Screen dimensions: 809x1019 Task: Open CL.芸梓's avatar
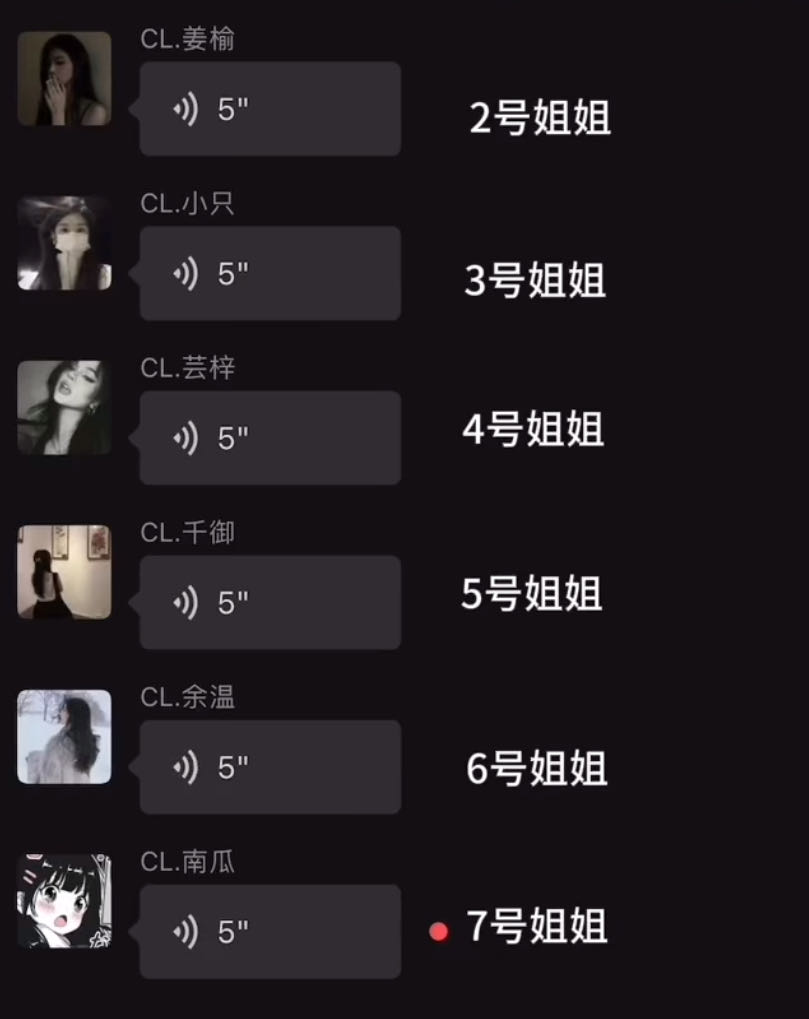coord(64,408)
